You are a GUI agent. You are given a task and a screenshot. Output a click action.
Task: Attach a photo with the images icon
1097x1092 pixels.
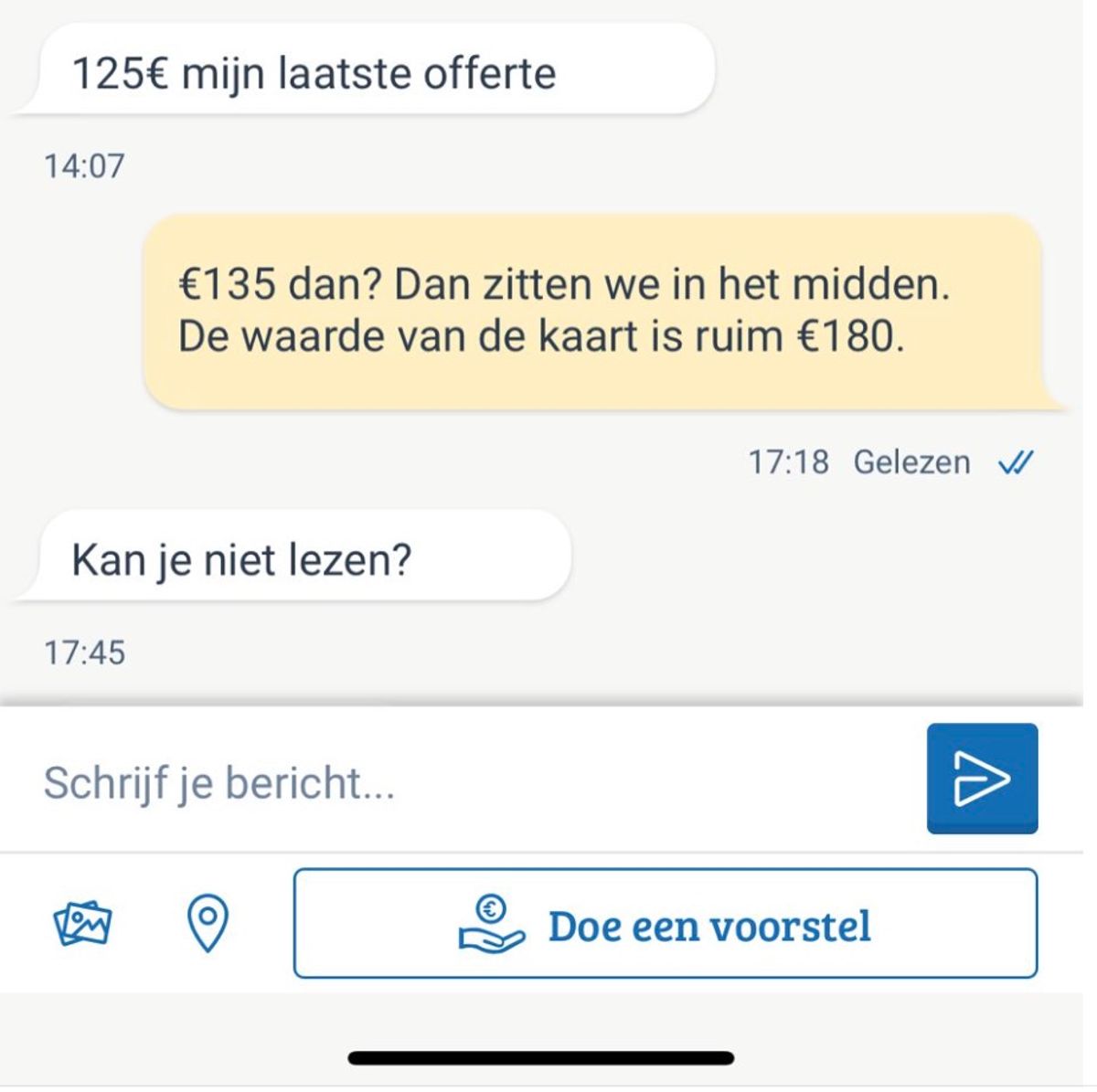82,924
